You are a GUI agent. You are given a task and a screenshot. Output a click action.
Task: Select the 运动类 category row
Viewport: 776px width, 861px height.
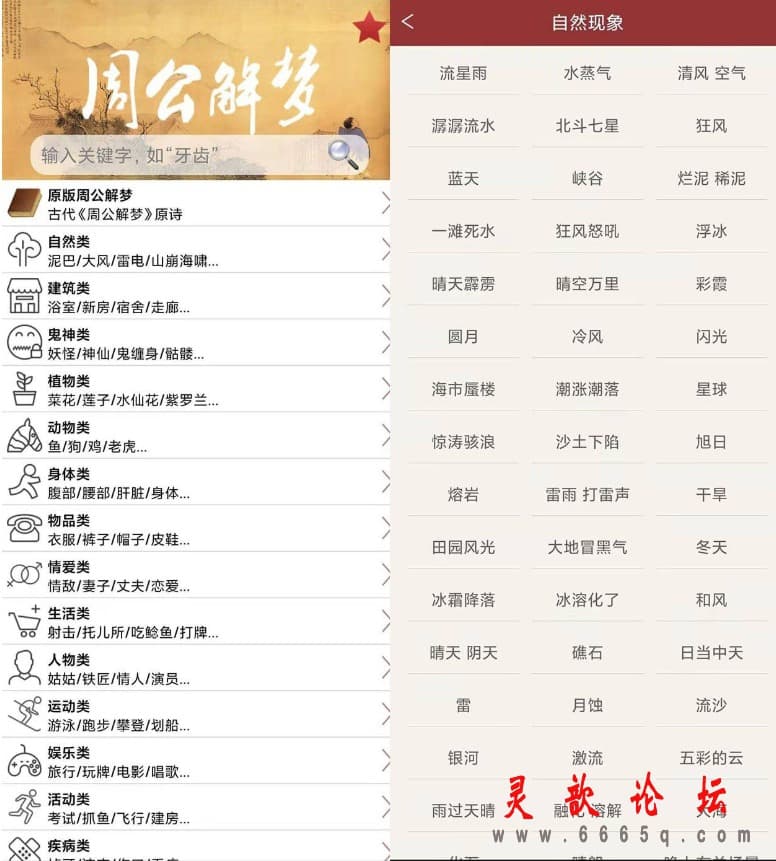click(195, 715)
